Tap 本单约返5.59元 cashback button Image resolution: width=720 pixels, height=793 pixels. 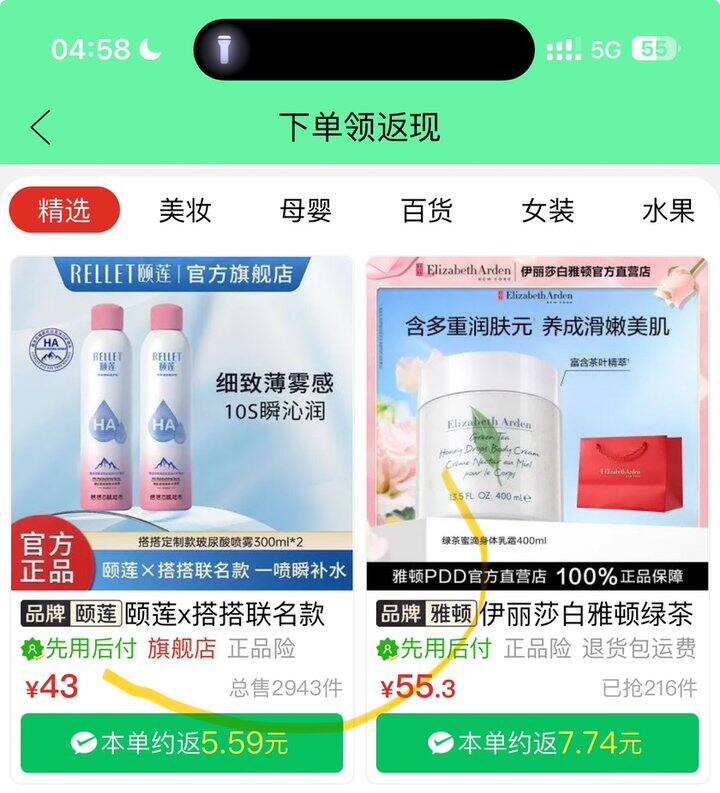pyautogui.click(x=181, y=743)
